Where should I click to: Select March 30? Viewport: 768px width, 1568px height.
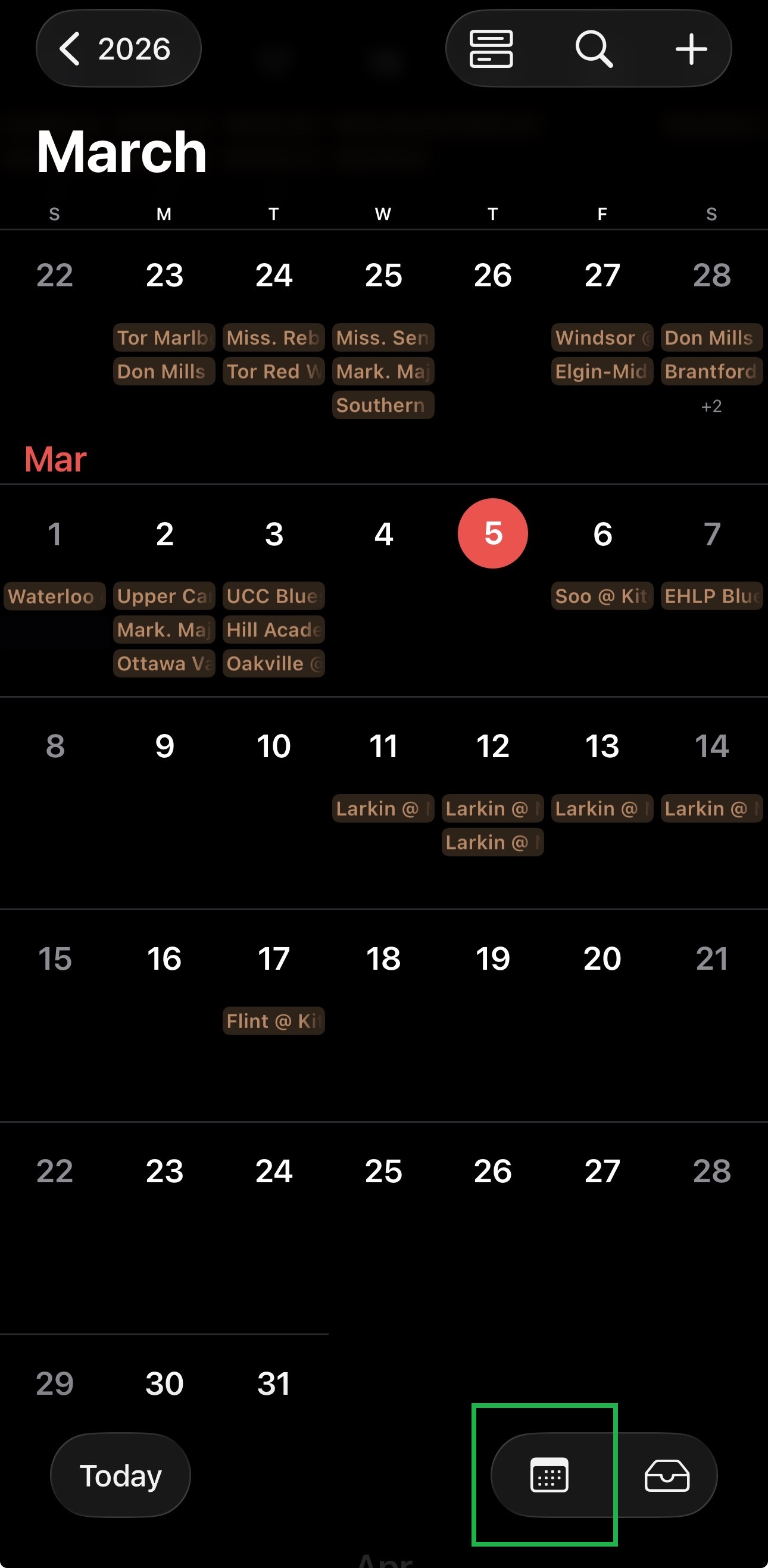tap(164, 1383)
